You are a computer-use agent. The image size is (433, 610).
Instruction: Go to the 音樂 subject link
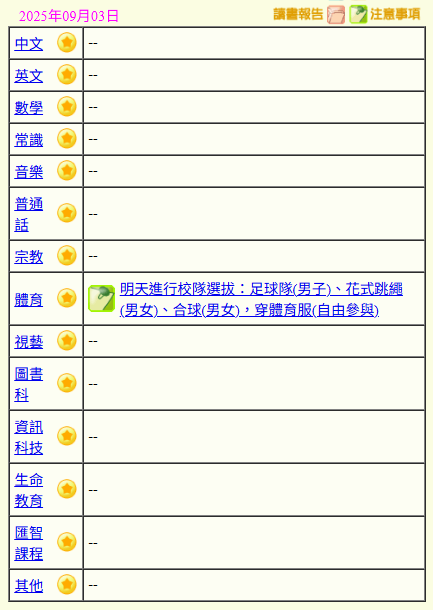(29, 172)
